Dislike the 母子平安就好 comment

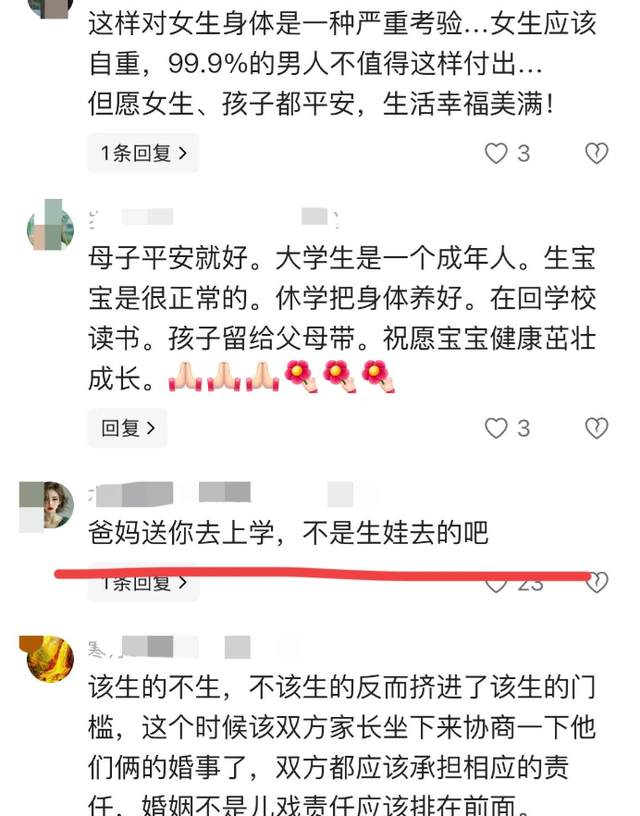[596, 428]
